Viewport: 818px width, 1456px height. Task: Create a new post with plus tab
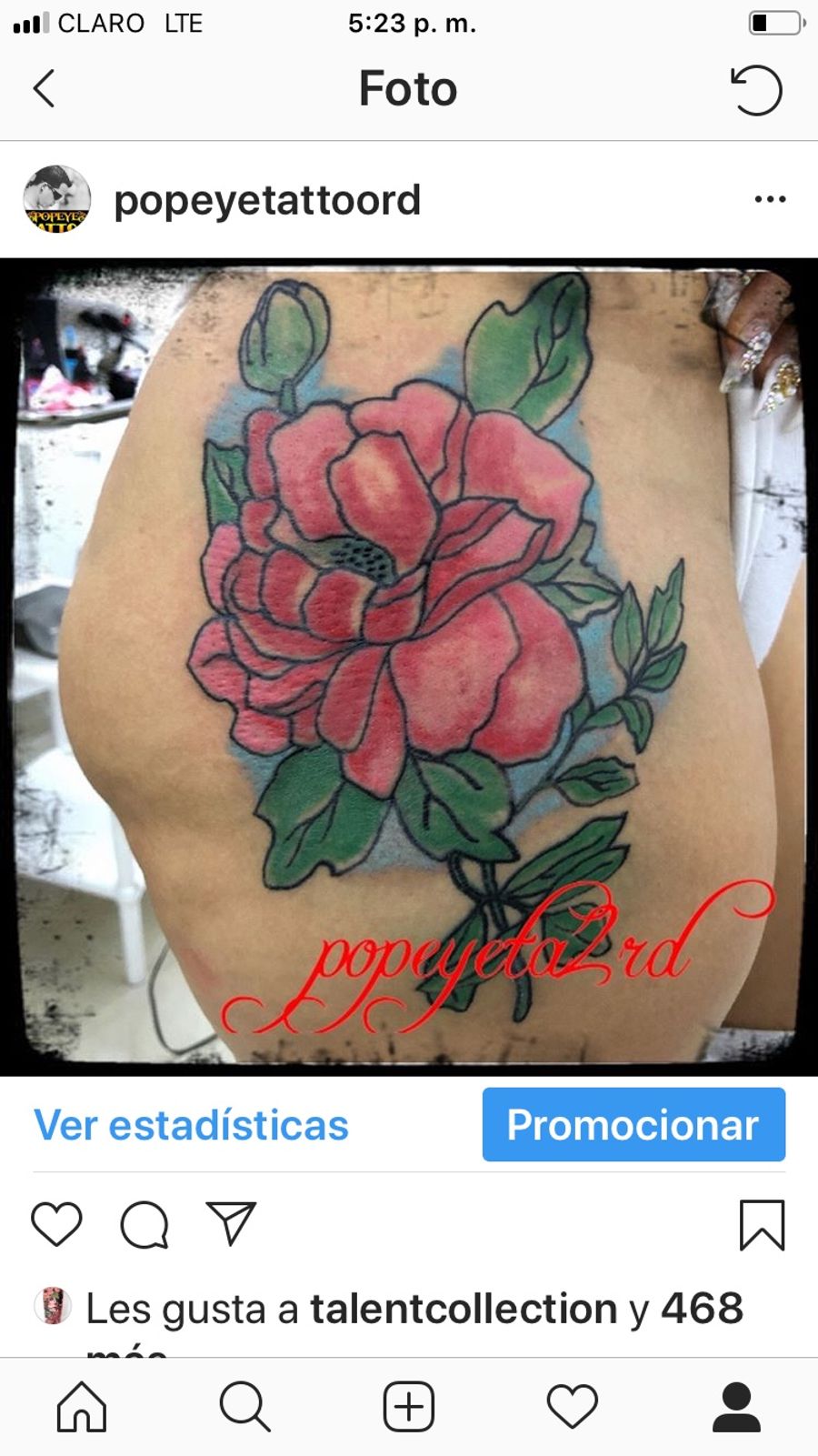[x=409, y=1407]
